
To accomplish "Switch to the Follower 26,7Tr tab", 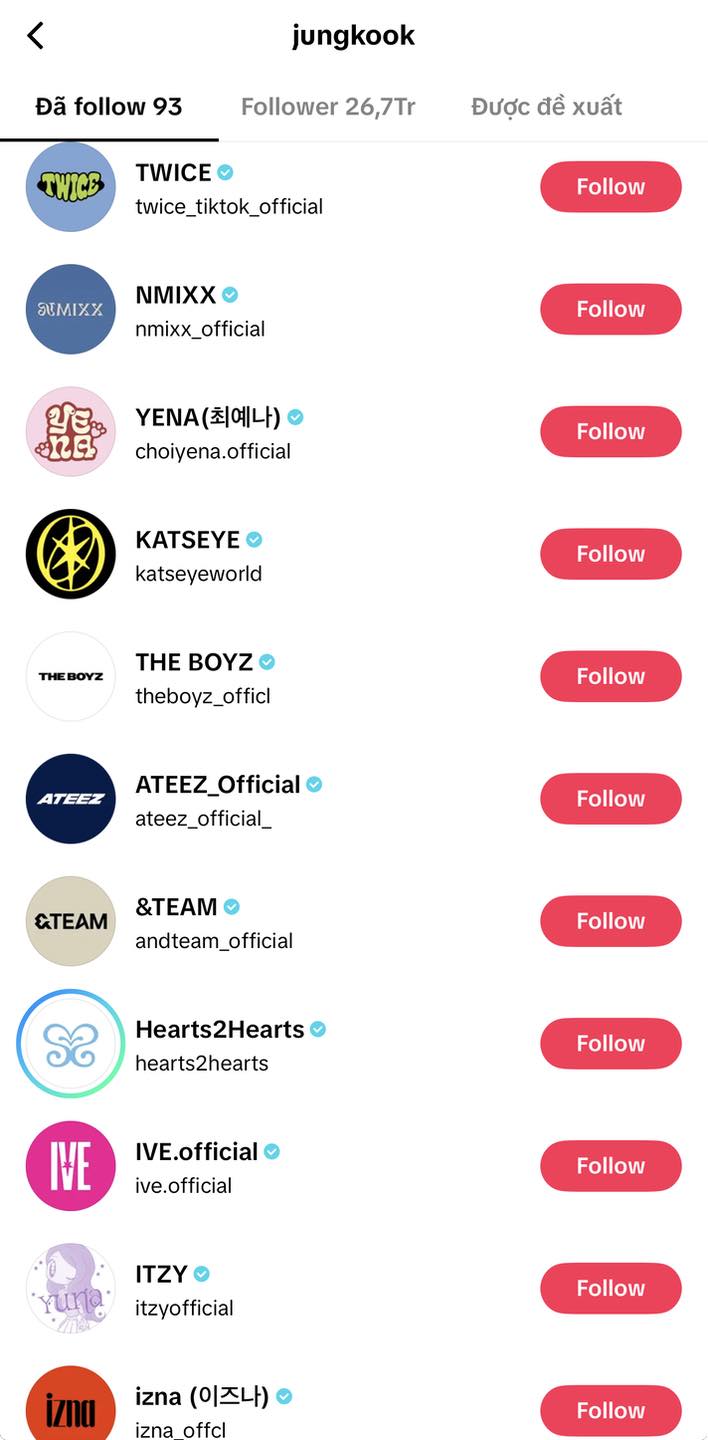I will pyautogui.click(x=328, y=106).
